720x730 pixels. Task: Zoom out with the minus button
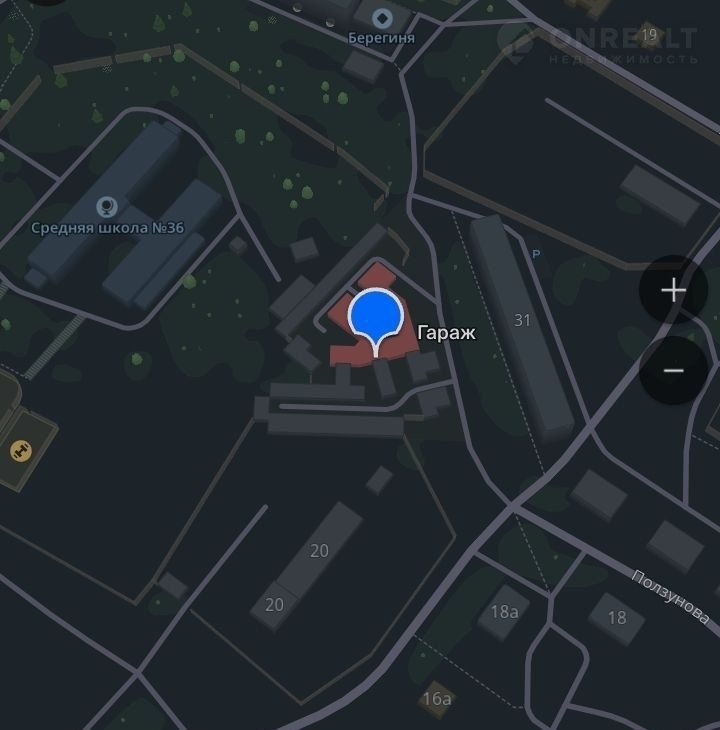pyautogui.click(x=673, y=371)
